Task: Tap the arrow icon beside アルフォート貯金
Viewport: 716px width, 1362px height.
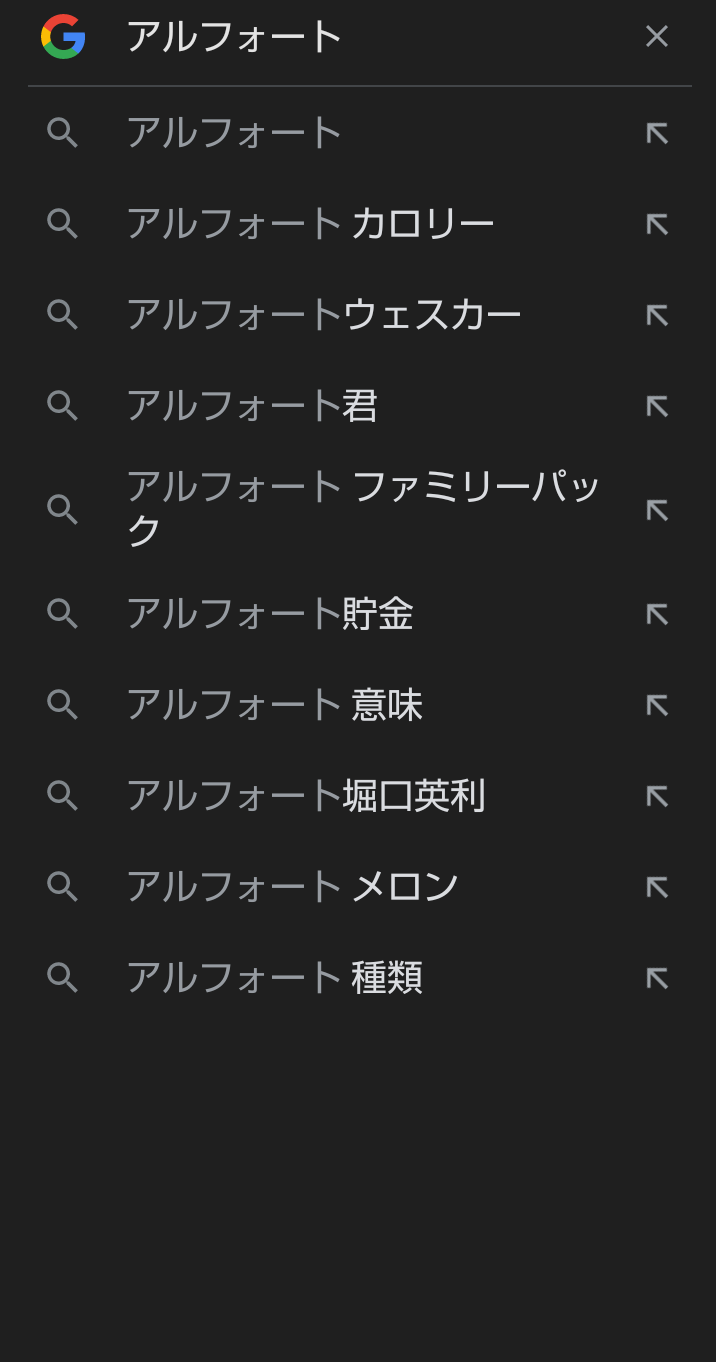Action: click(657, 614)
